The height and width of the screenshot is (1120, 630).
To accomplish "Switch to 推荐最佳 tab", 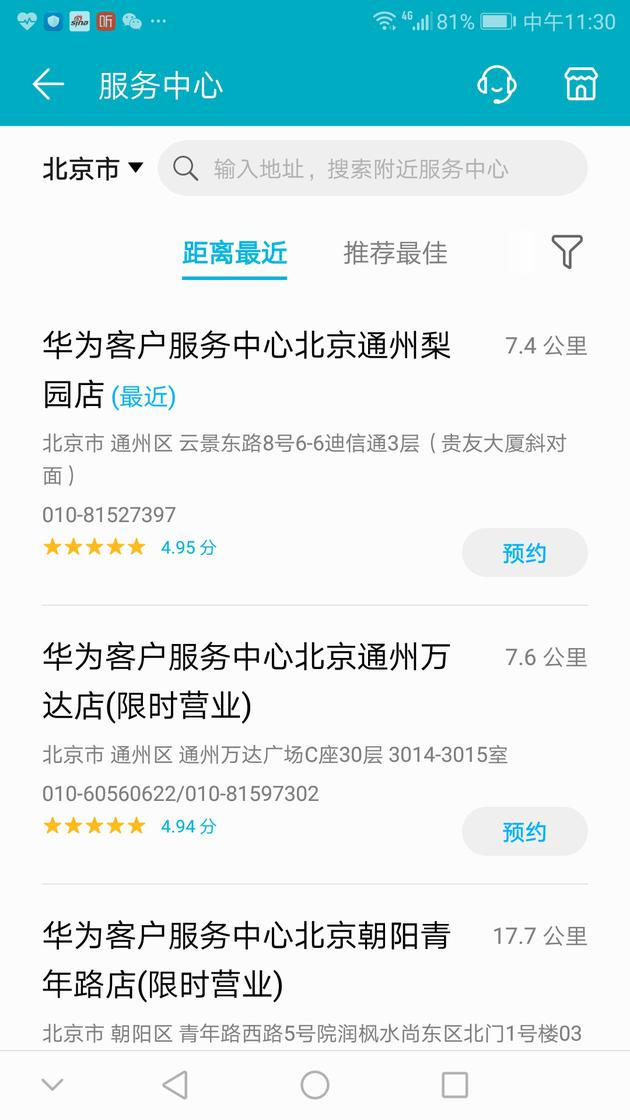I will point(395,253).
